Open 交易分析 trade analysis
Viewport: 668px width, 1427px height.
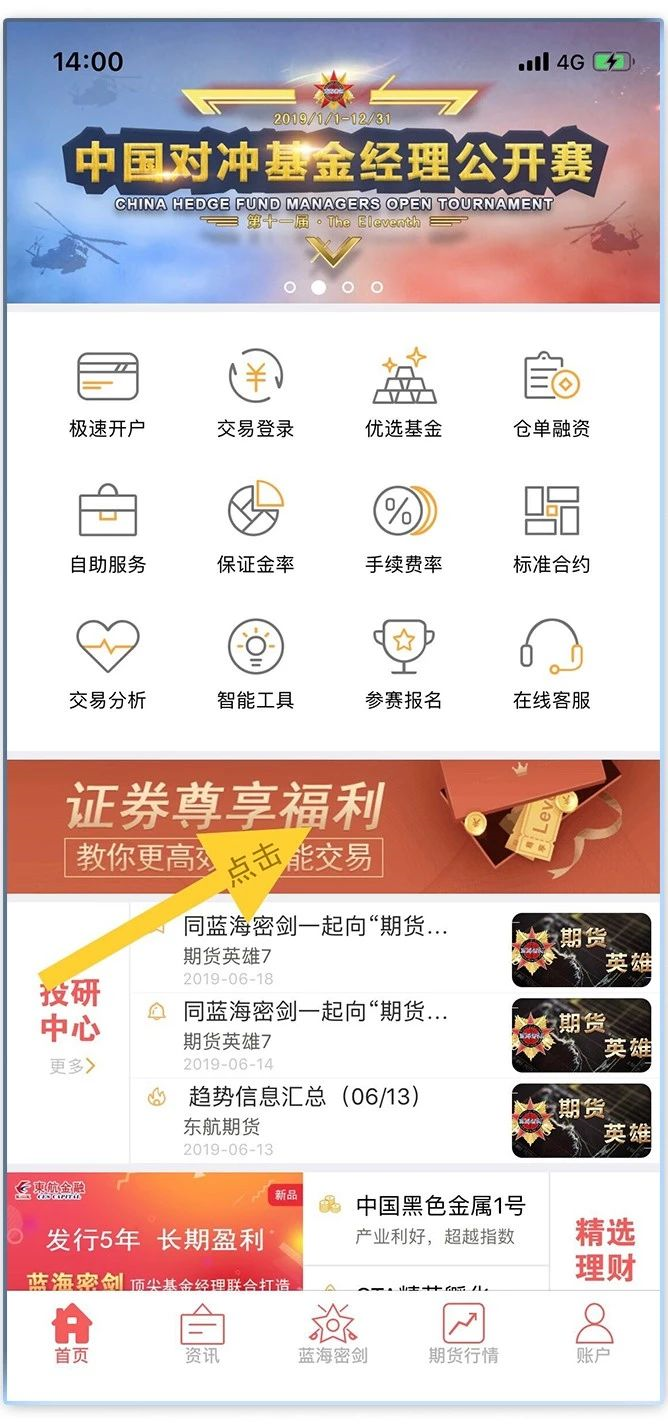point(107,665)
